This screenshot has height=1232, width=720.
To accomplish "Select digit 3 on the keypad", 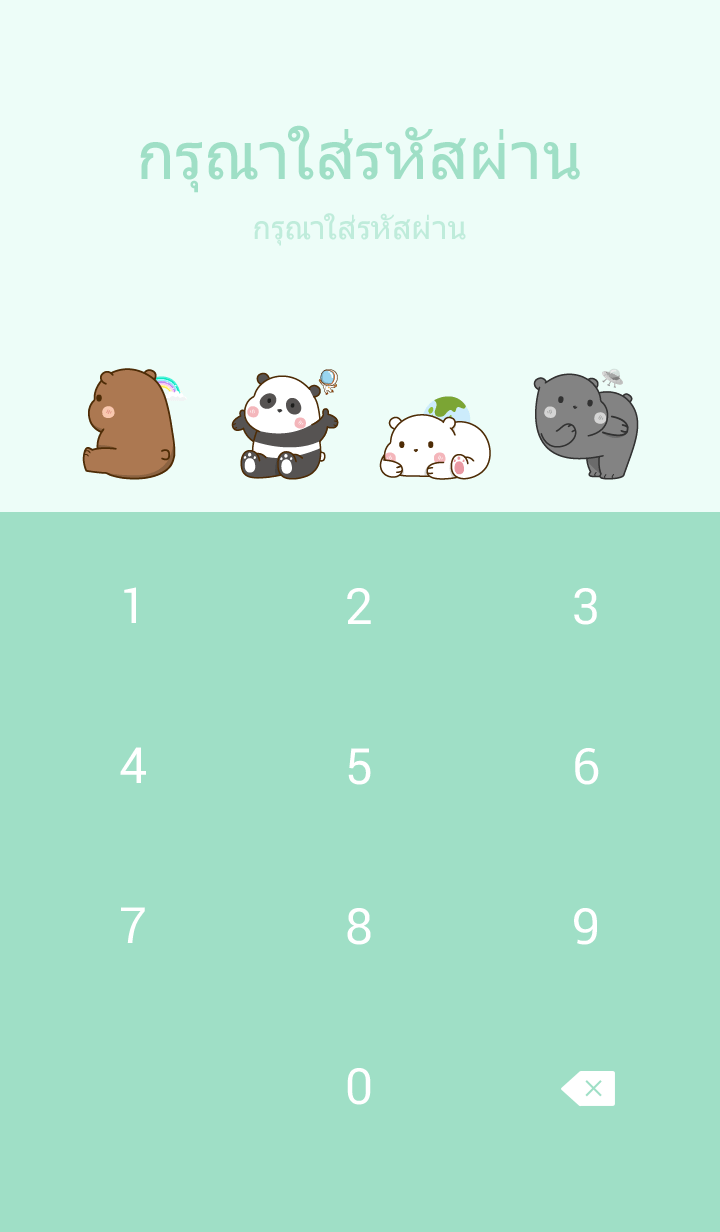I will 586,607.
